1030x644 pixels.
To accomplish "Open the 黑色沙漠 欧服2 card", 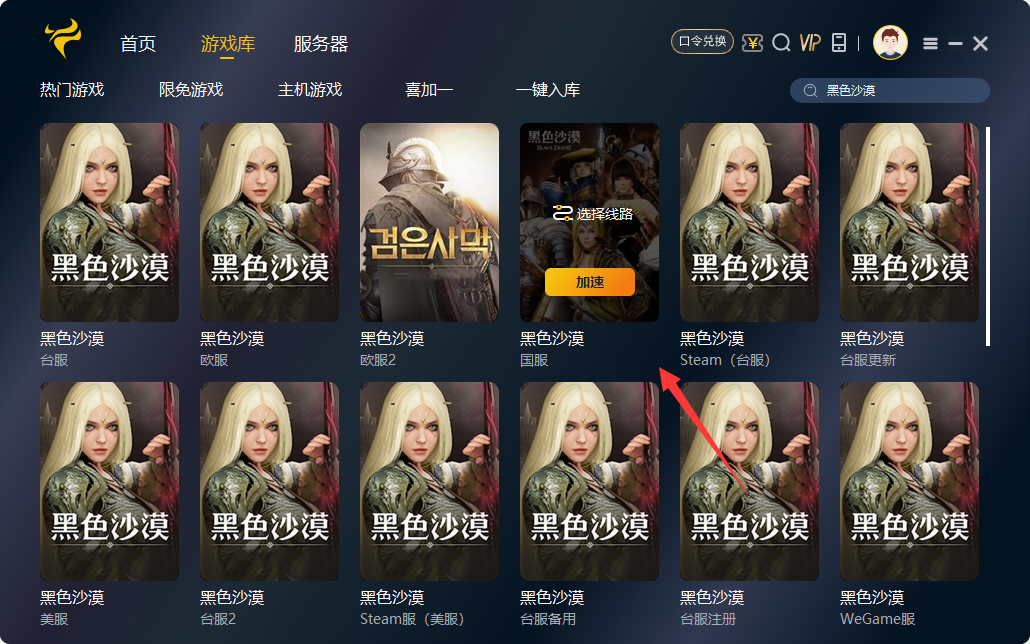I will [x=429, y=222].
